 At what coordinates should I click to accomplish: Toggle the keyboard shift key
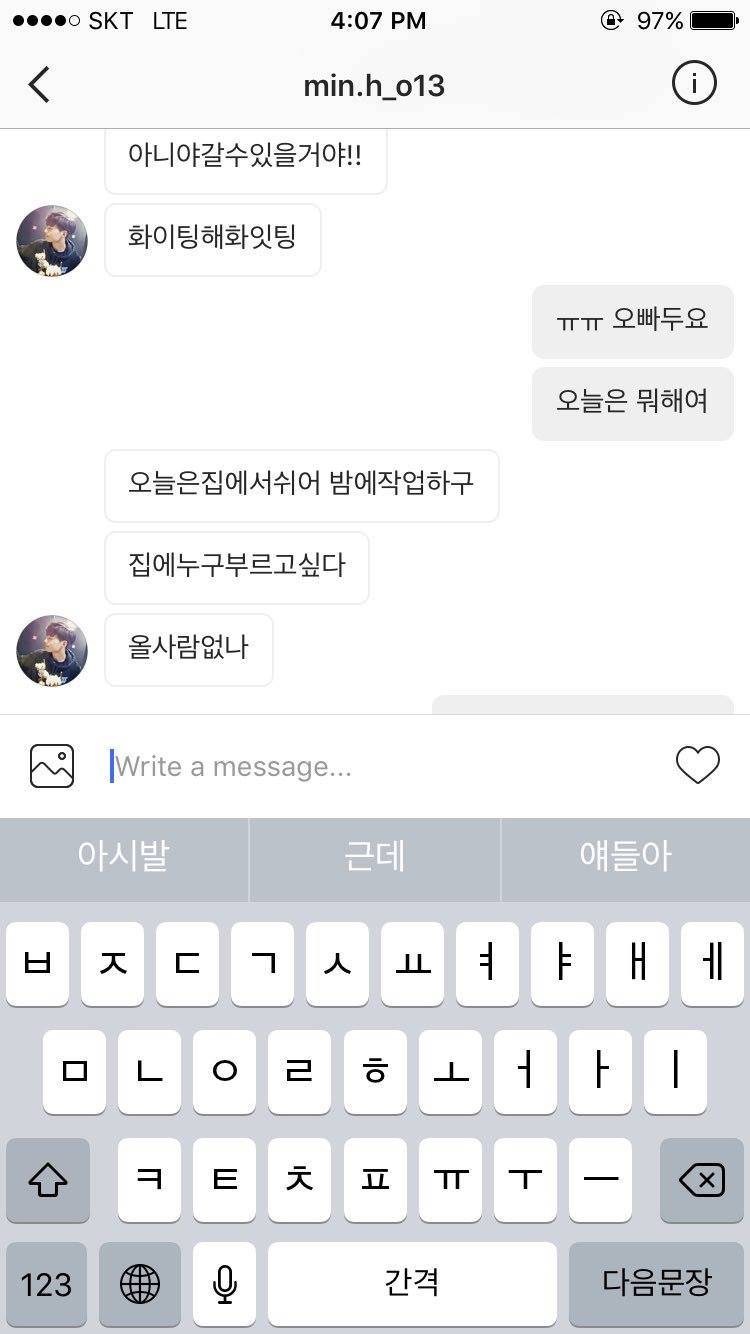pos(47,1180)
